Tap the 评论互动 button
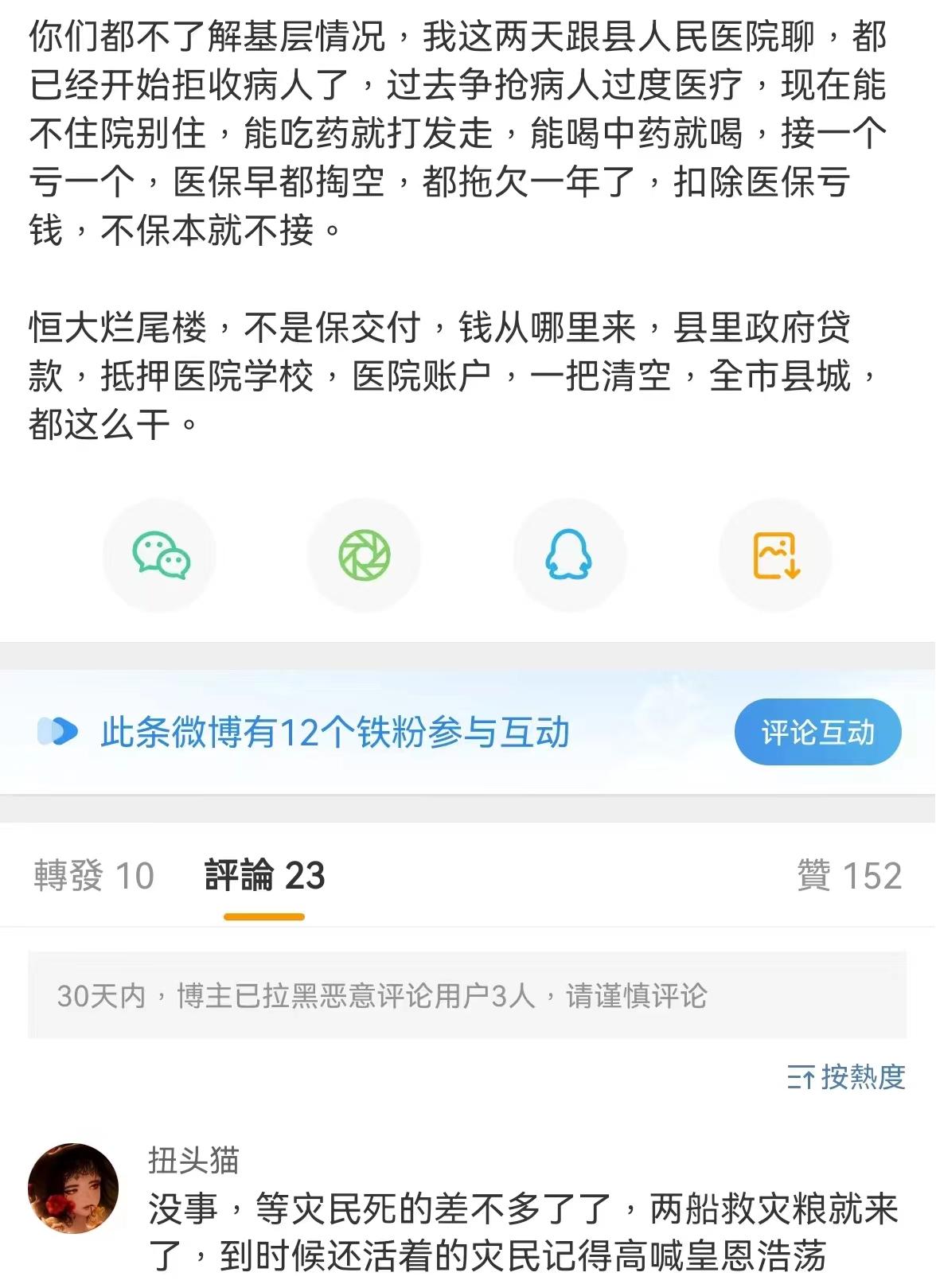936x1288 pixels. 817,732
